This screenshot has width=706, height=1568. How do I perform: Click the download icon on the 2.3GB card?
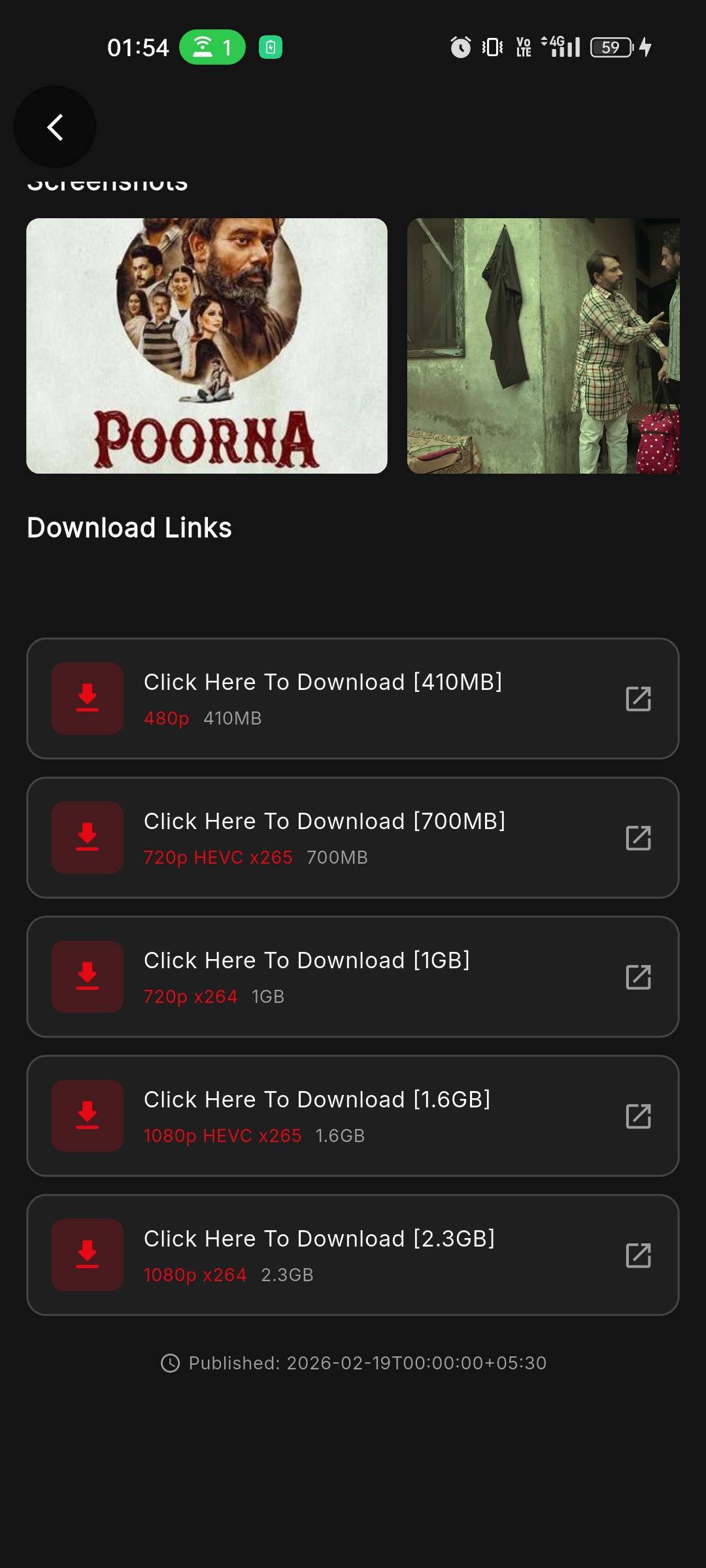pos(87,1255)
